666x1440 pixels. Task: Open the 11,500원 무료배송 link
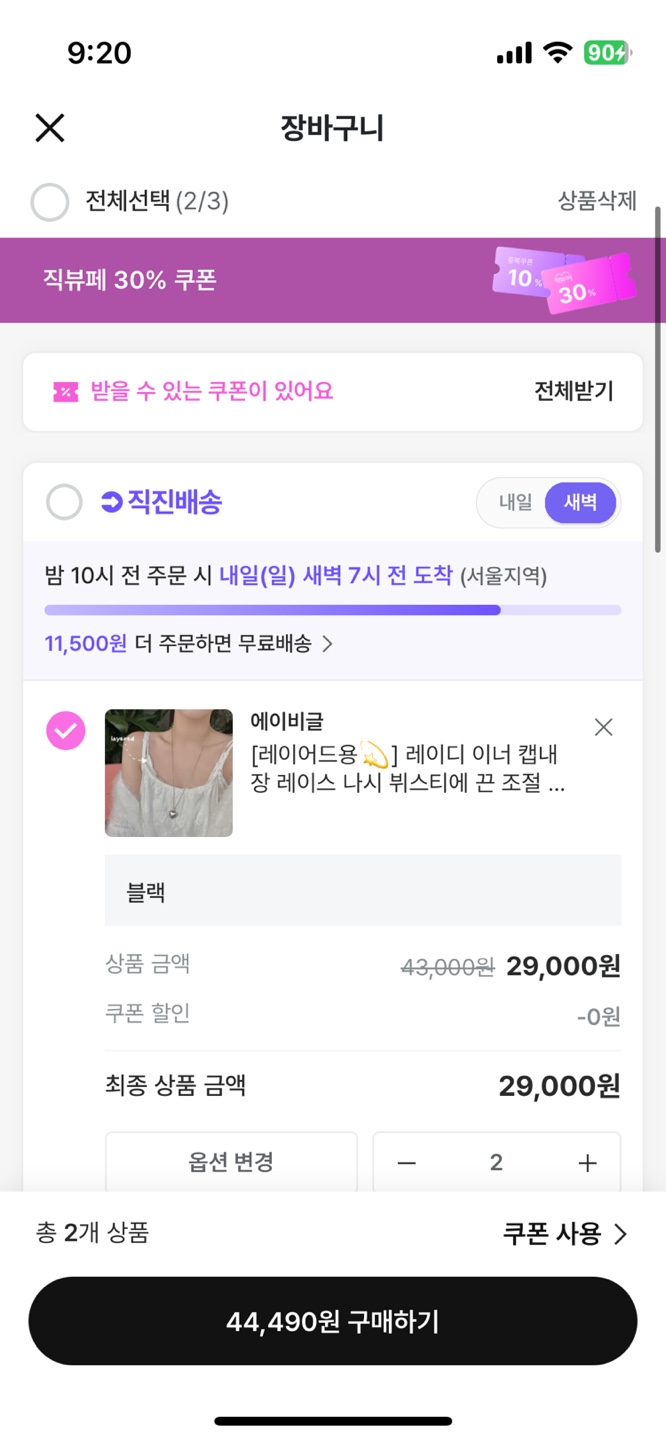[x=190, y=644]
